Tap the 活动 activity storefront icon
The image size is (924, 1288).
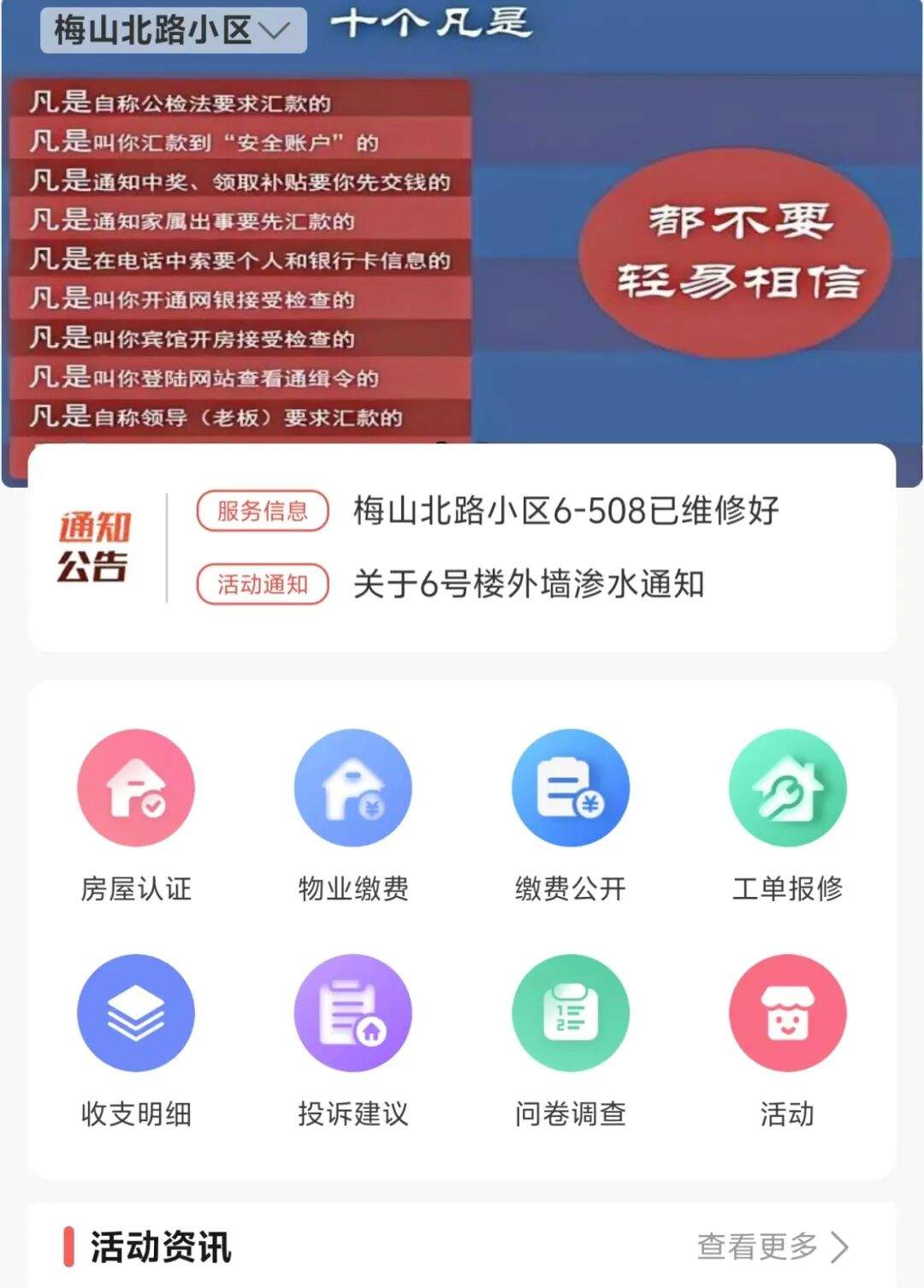click(x=788, y=1012)
